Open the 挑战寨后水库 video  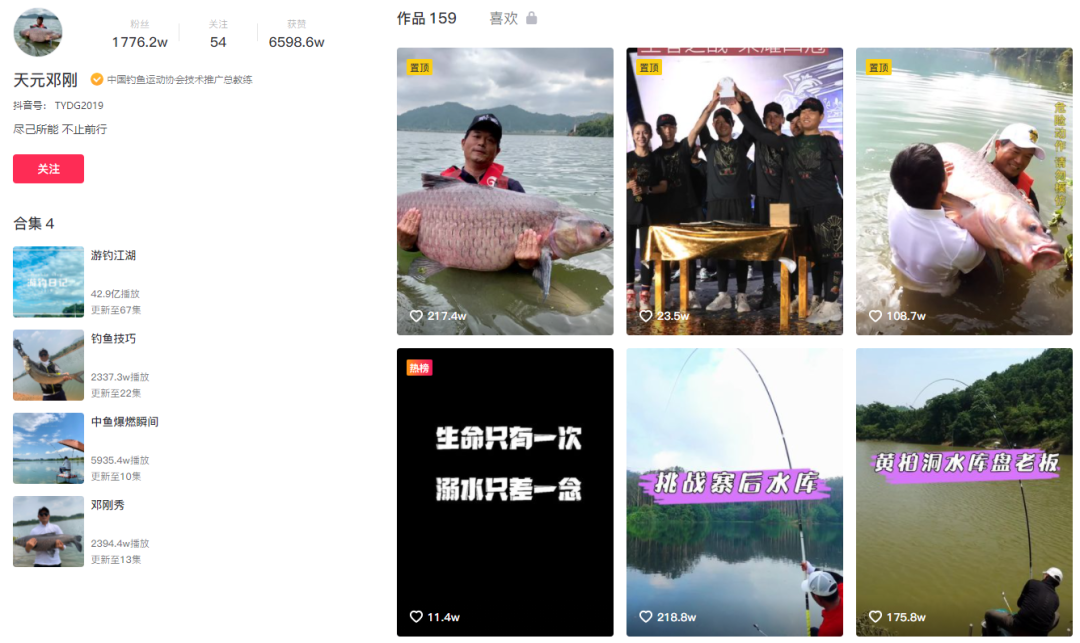coord(734,490)
